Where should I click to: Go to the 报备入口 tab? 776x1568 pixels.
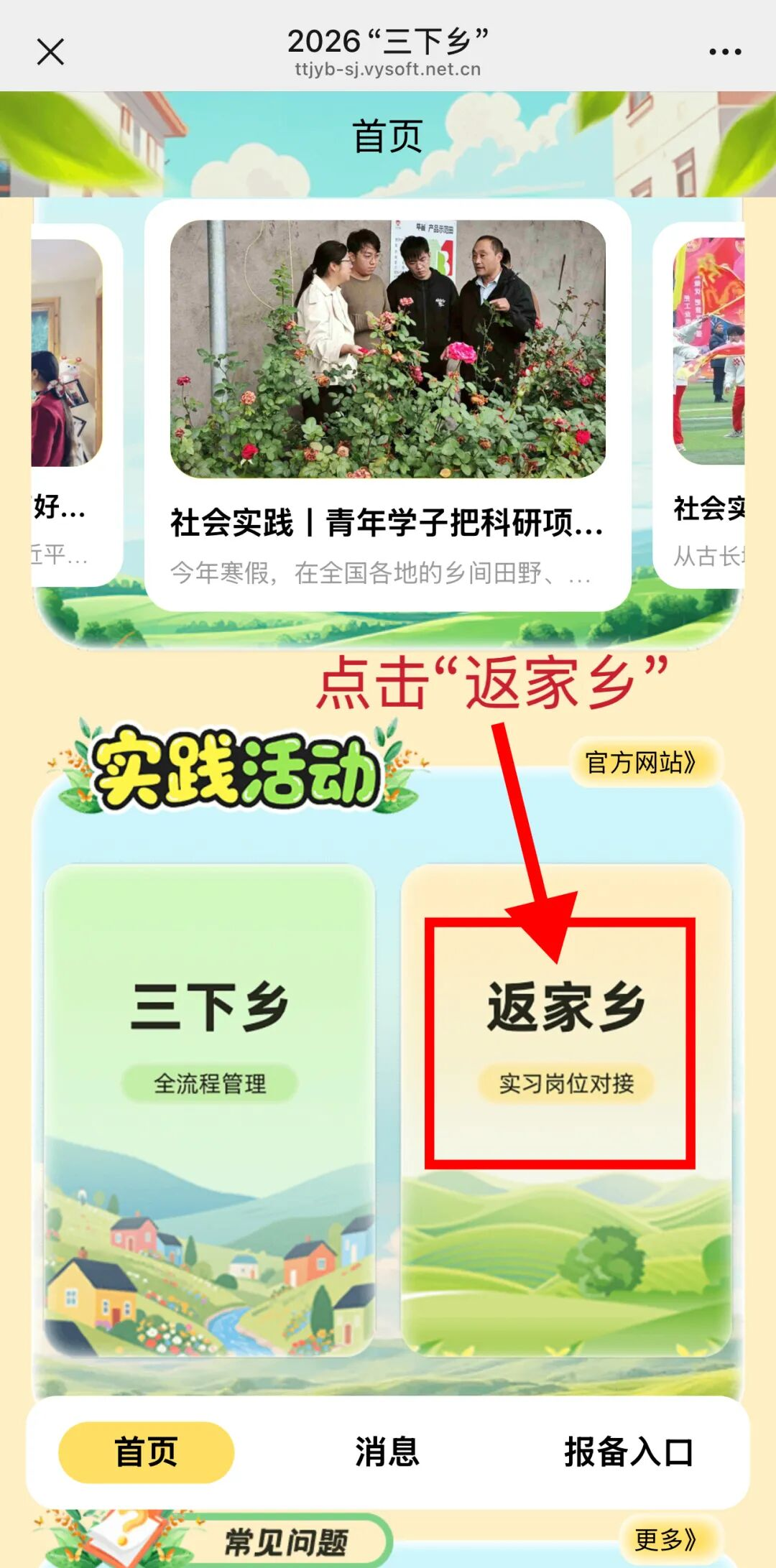[x=628, y=1452]
